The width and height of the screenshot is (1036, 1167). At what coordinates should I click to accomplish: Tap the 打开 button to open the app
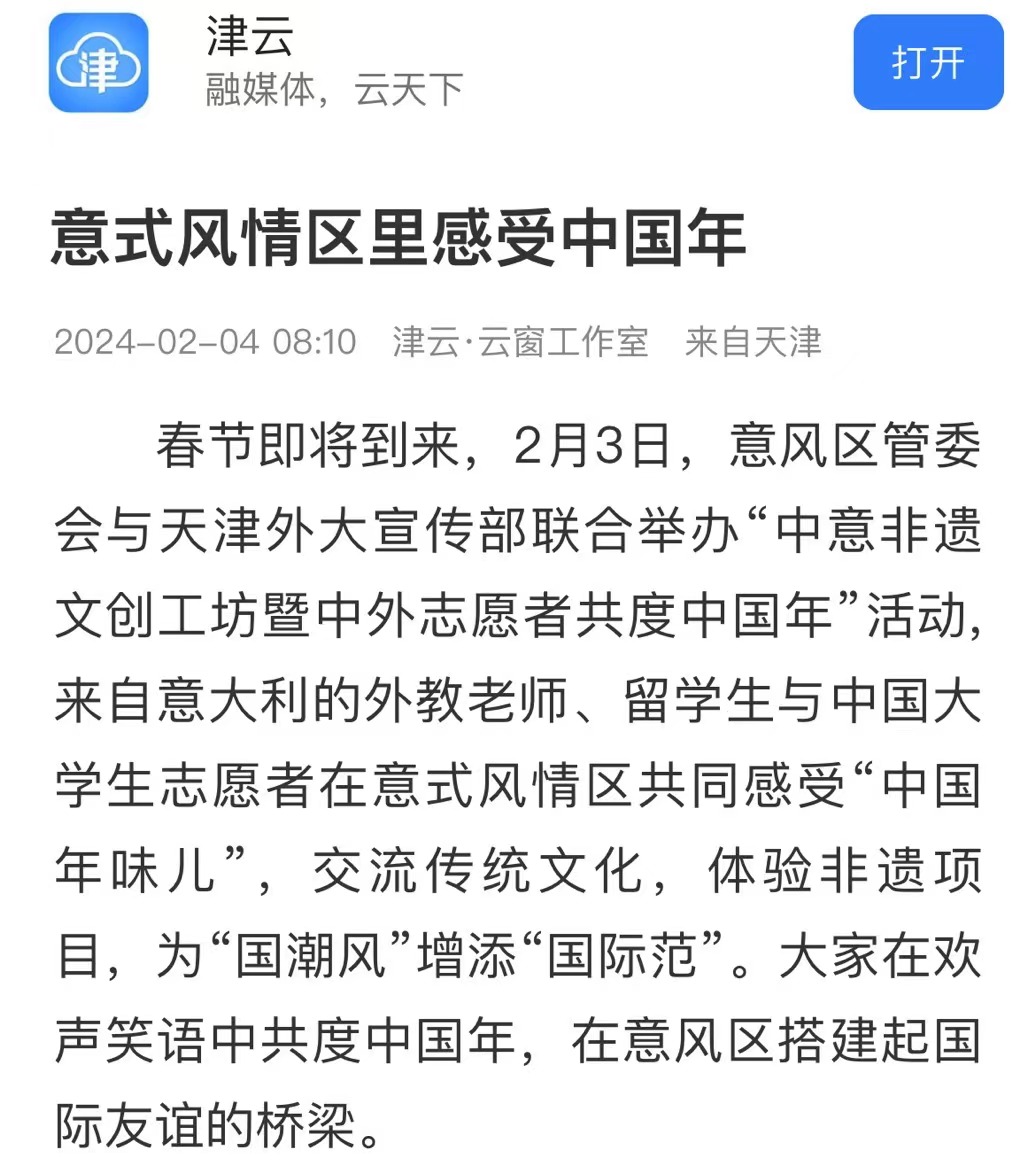coord(927,63)
